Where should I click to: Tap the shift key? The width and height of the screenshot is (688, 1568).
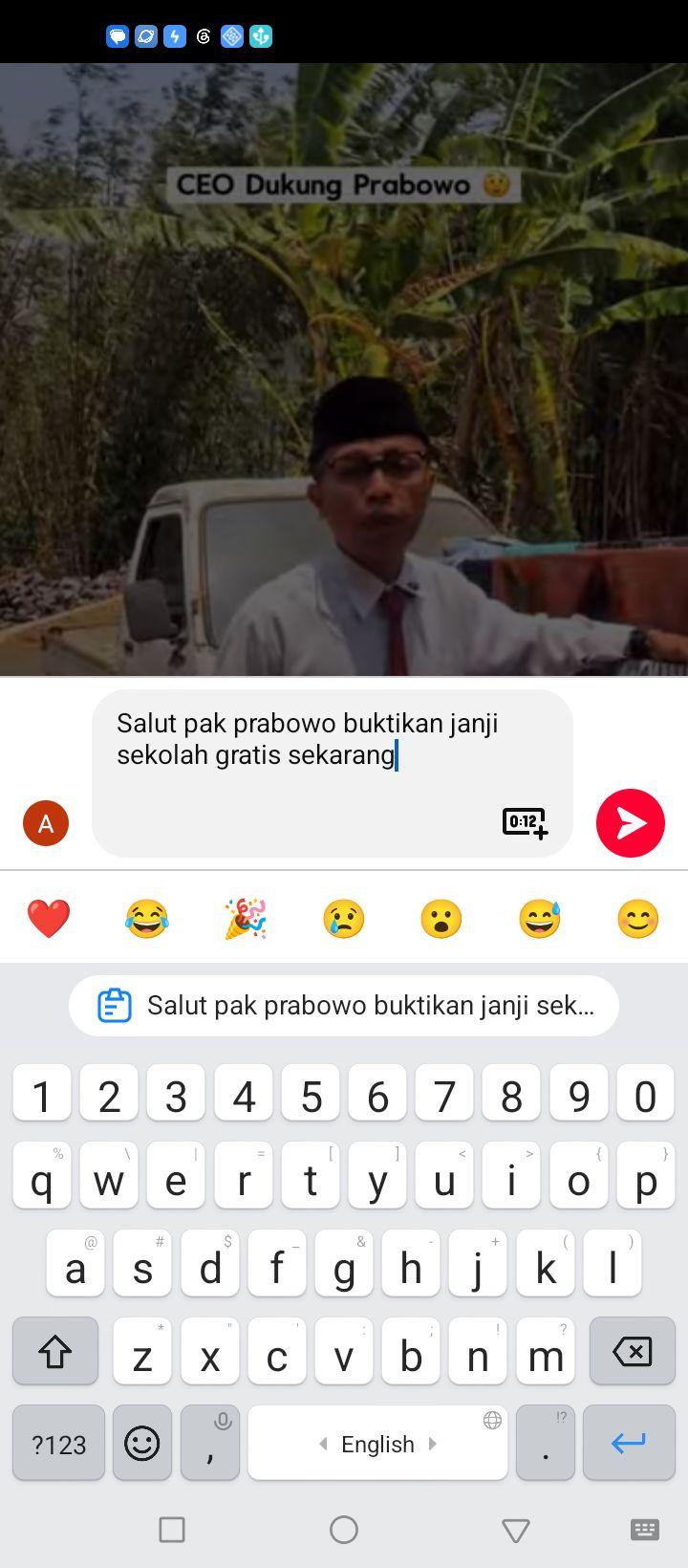tap(55, 1351)
